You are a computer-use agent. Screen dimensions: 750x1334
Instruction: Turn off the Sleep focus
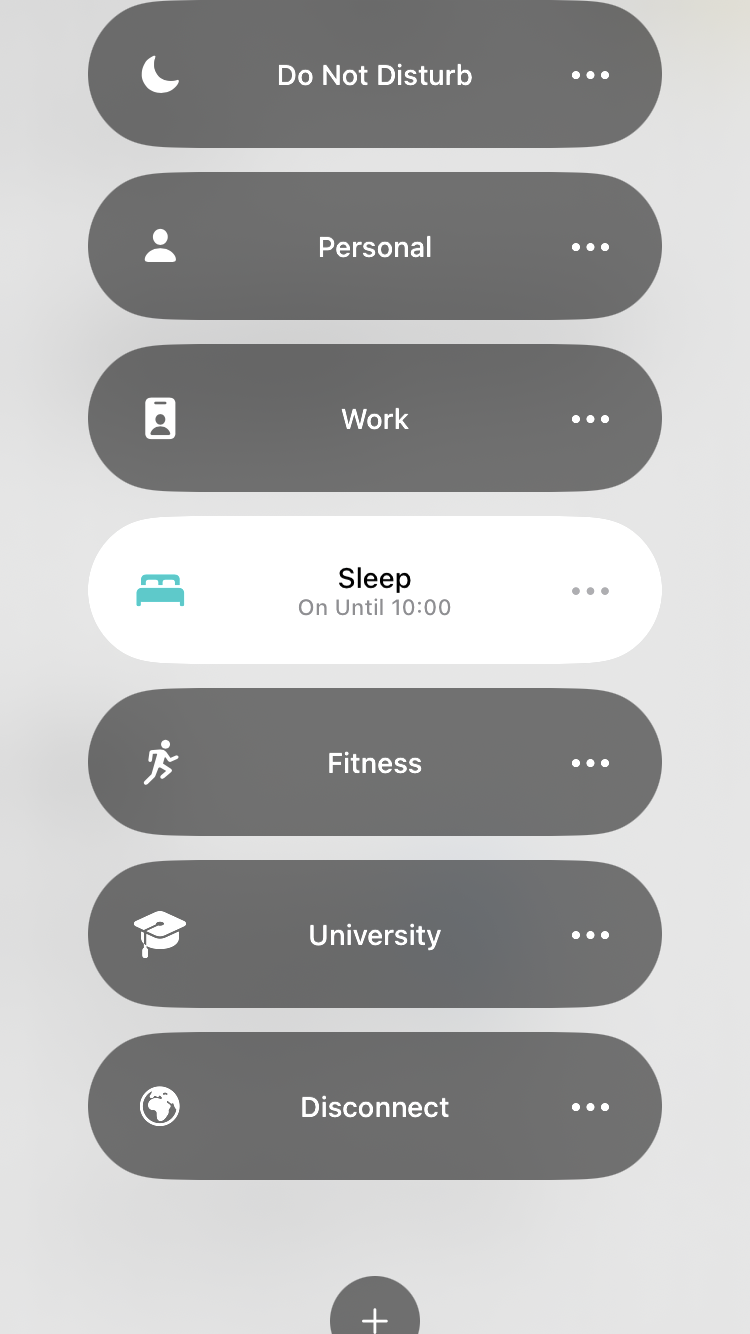coord(374,591)
